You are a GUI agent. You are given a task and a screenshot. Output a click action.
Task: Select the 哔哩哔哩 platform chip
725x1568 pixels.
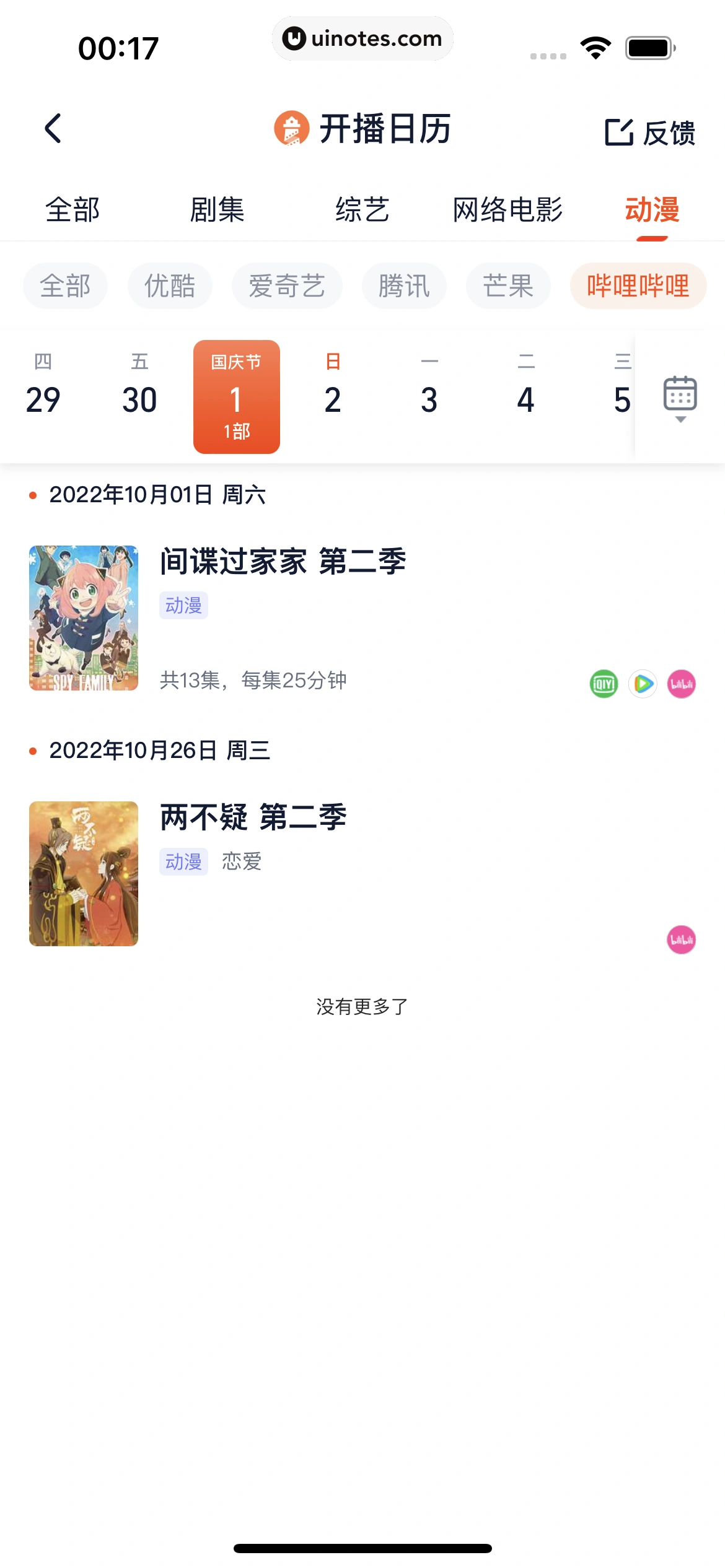coord(638,286)
